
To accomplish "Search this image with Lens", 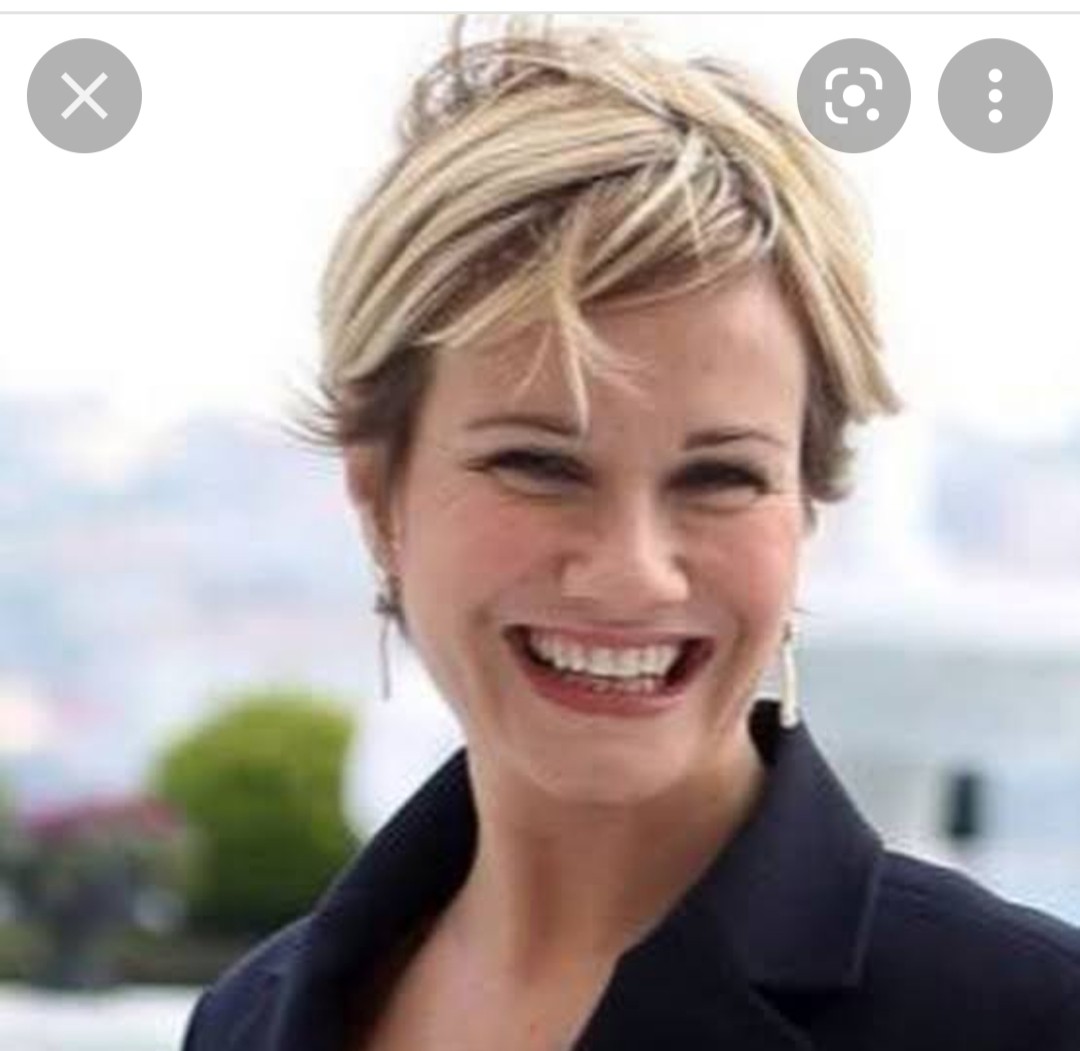I will click(x=853, y=96).
